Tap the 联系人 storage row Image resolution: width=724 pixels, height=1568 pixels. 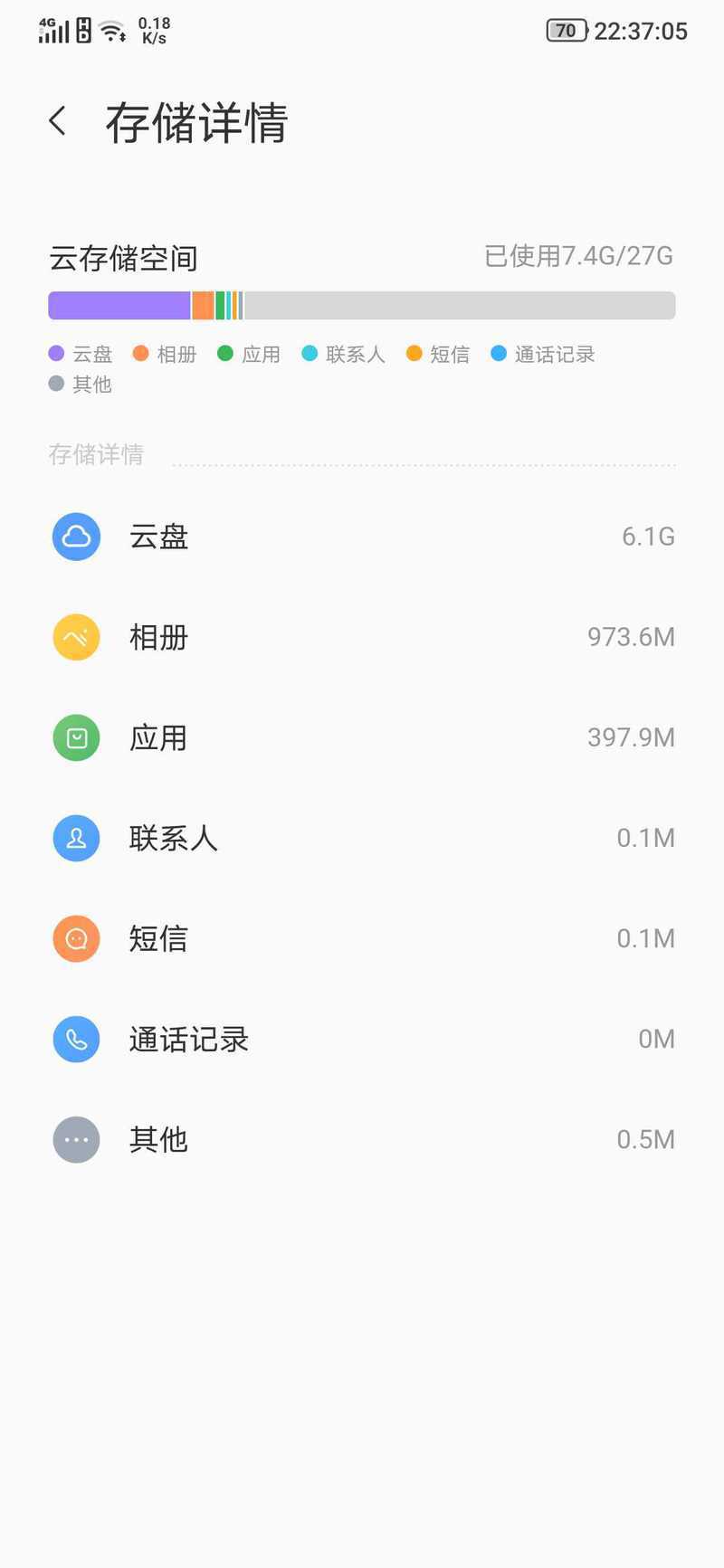click(x=362, y=838)
